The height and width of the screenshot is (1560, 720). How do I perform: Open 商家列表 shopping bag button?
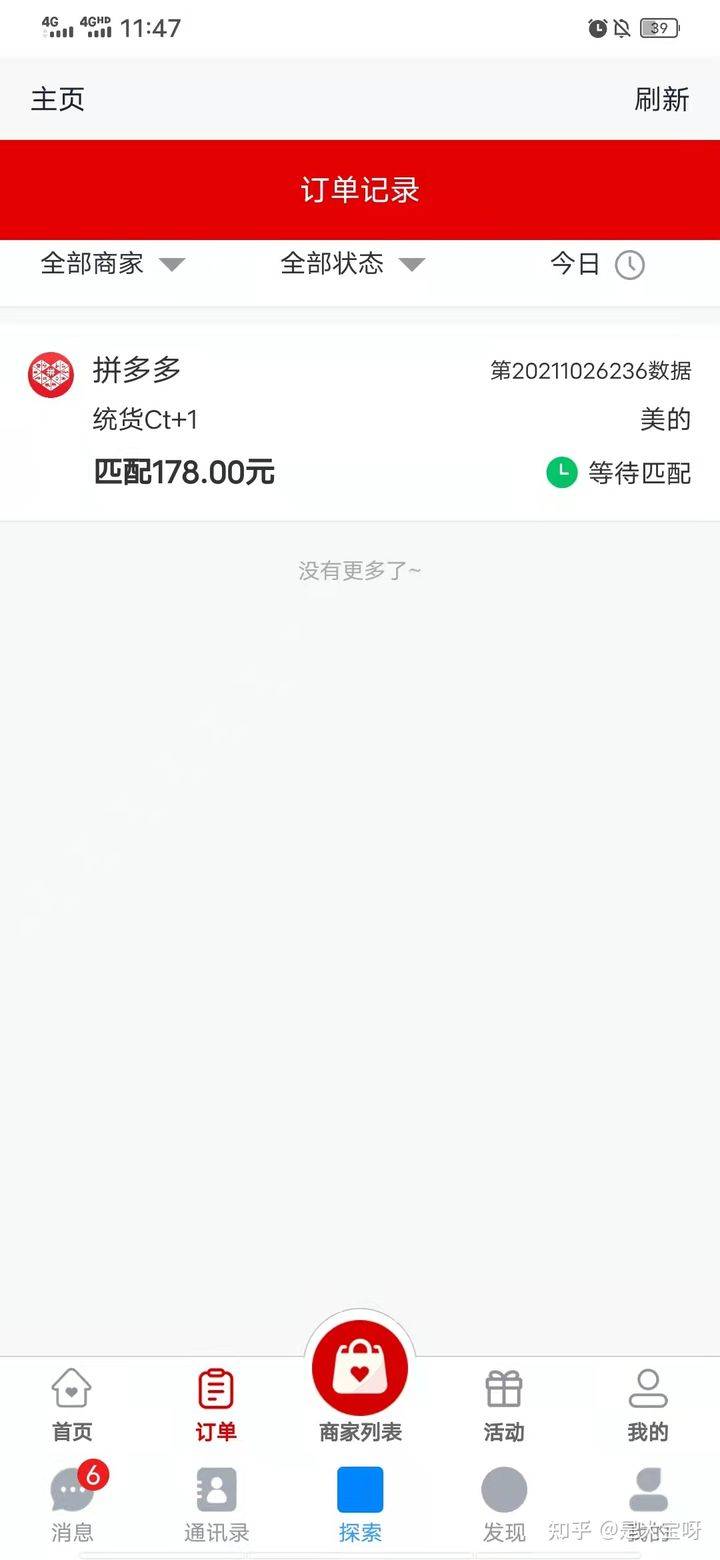pyautogui.click(x=360, y=1370)
